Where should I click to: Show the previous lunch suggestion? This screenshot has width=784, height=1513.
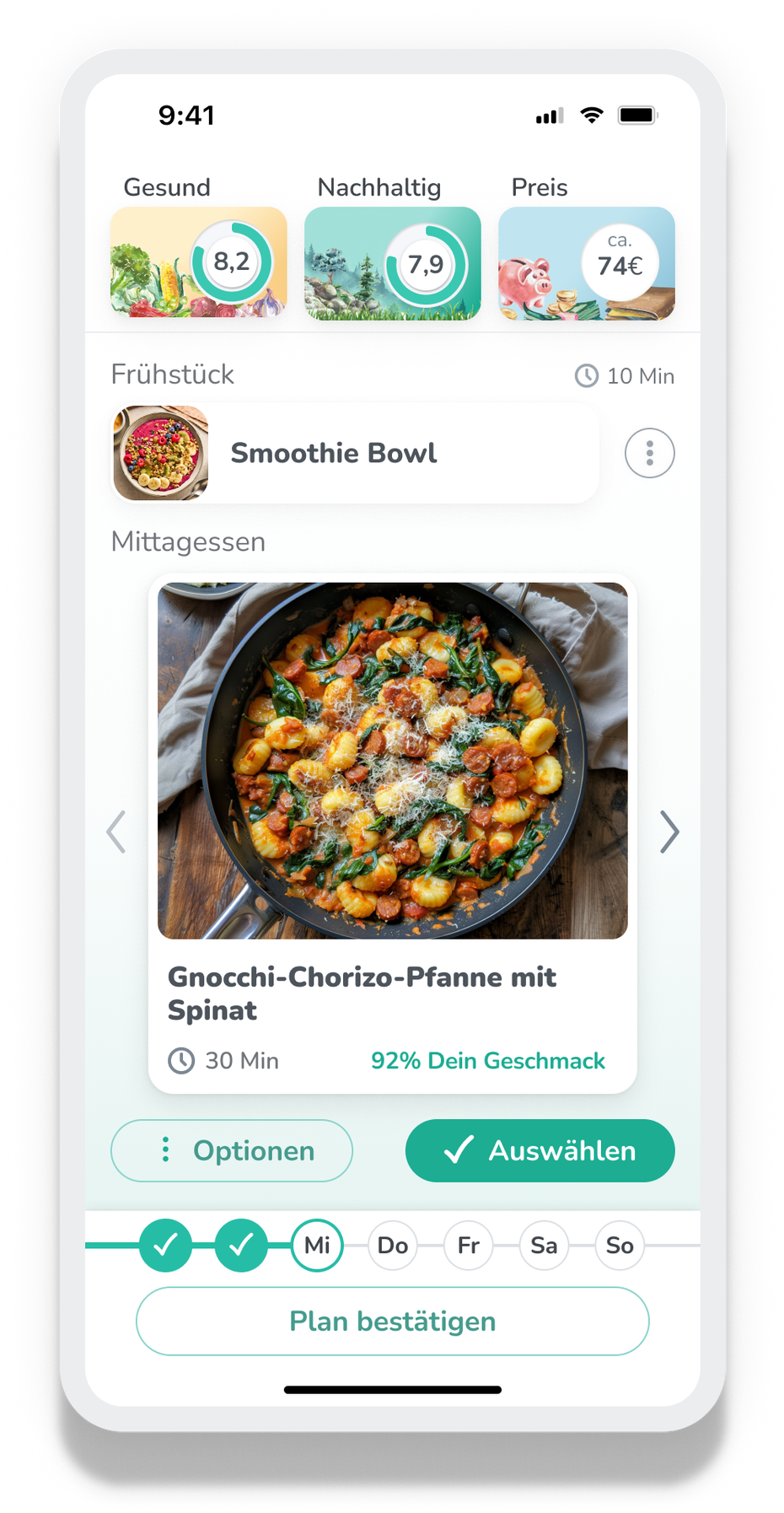tap(116, 832)
